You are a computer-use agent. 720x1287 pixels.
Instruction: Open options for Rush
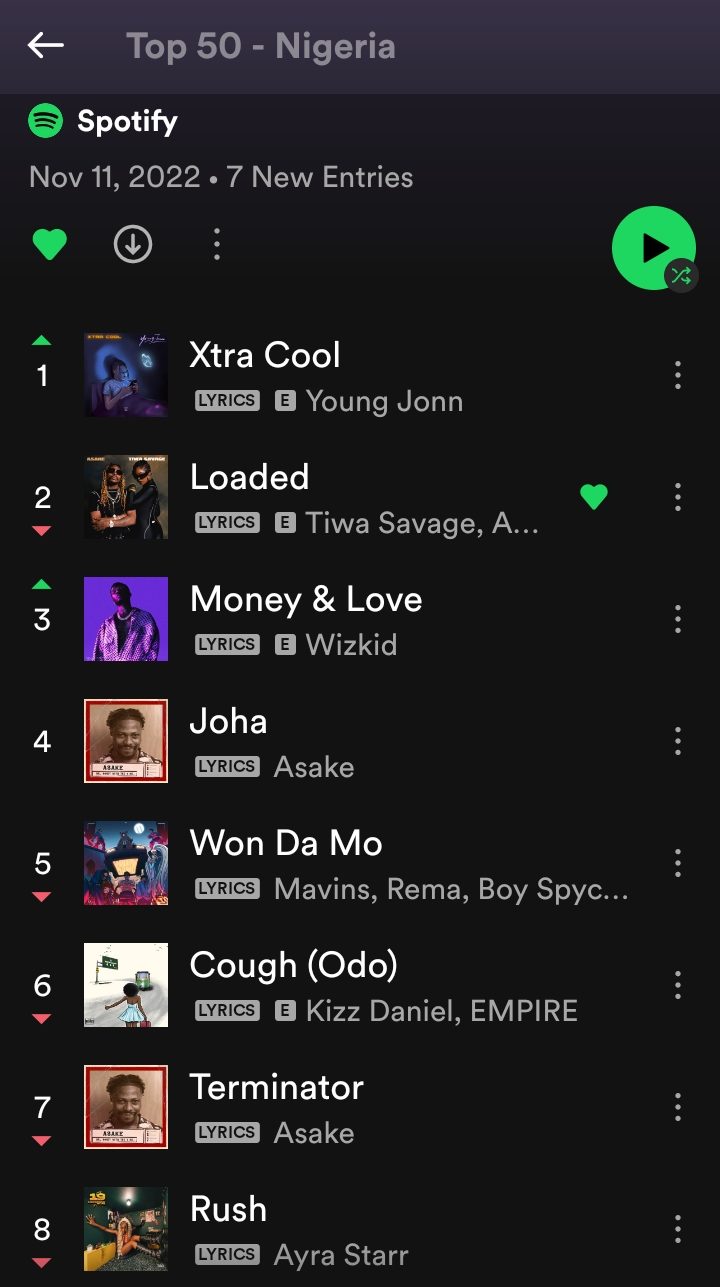pos(678,1229)
